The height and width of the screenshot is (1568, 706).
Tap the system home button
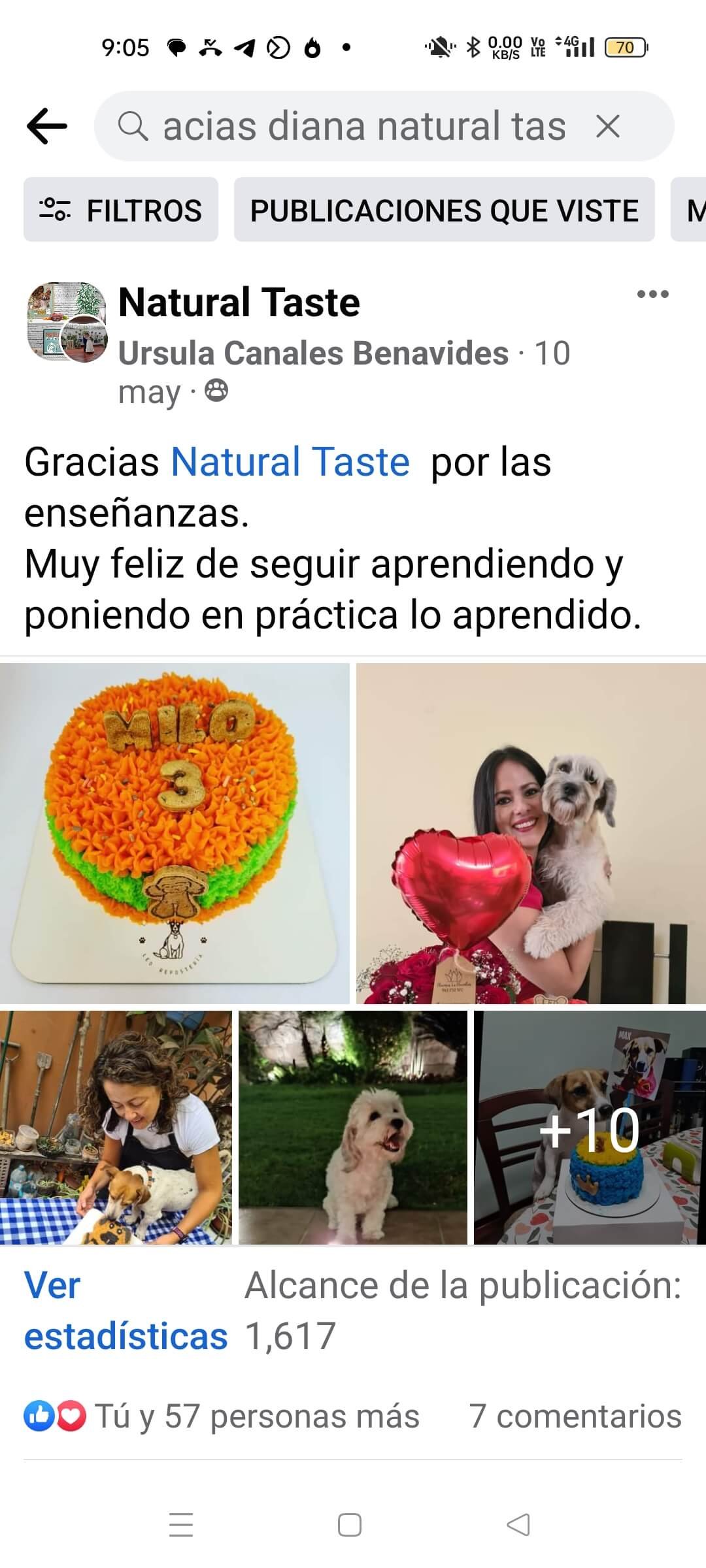350,1525
